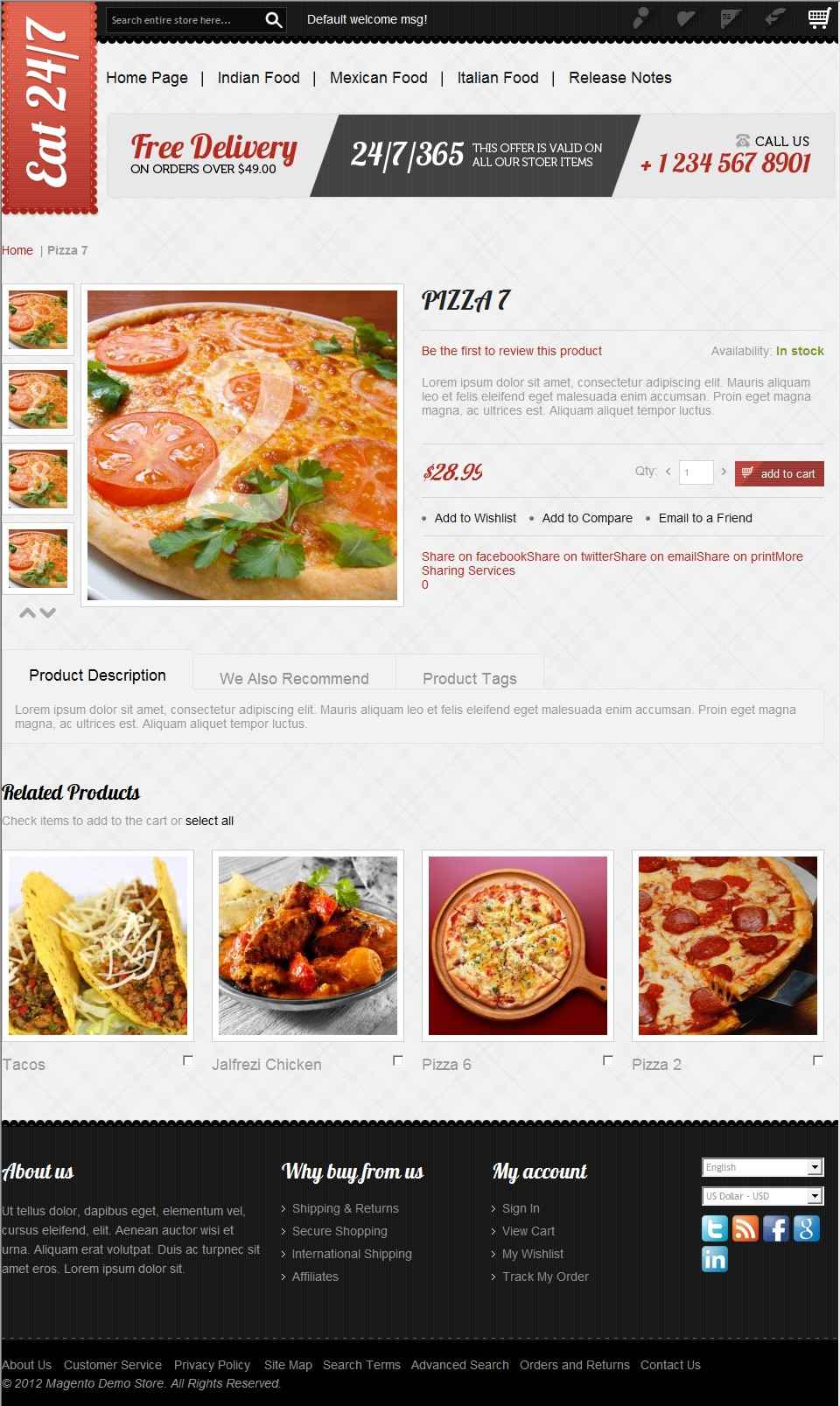The height and width of the screenshot is (1406, 840).
Task: Switch to We Also Recommend tab
Action: click(294, 678)
